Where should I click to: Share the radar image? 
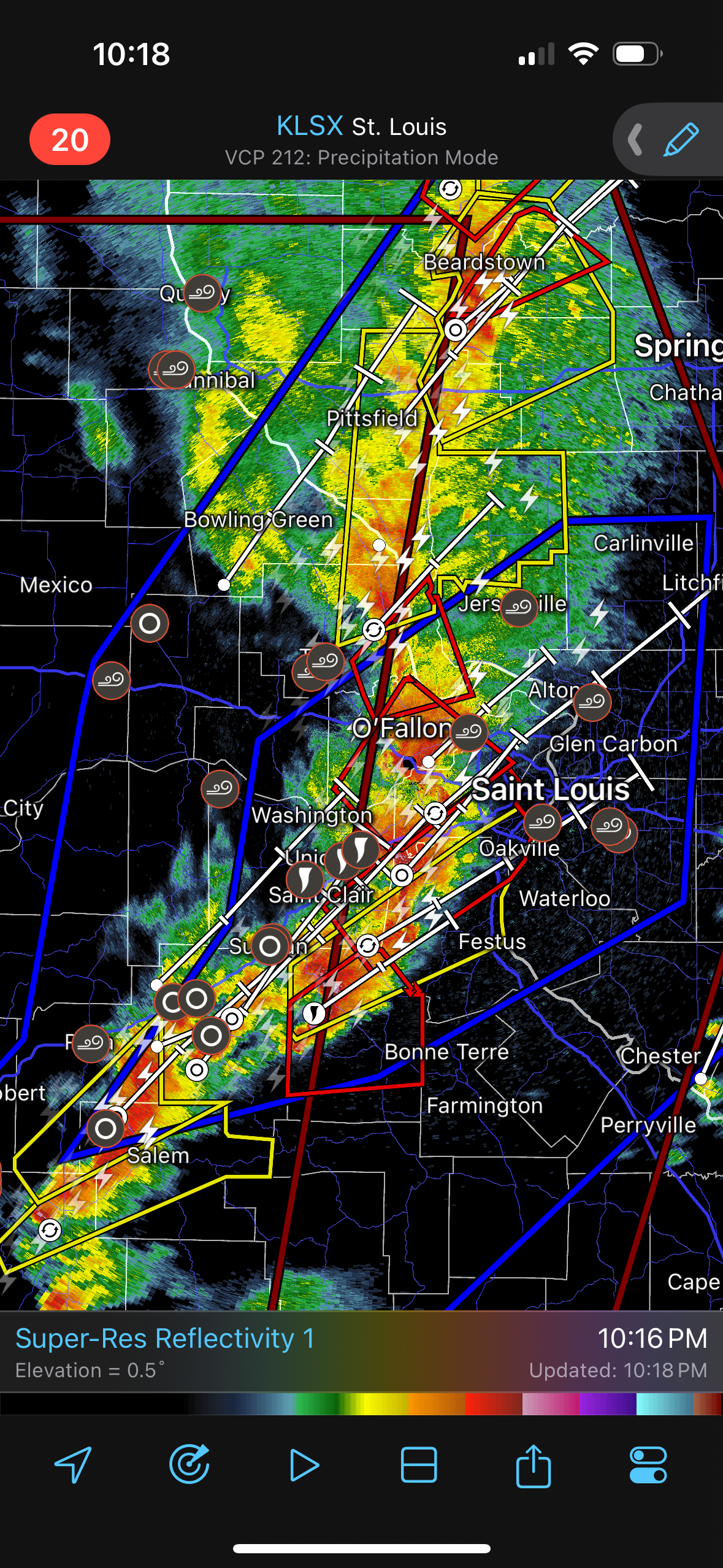click(533, 1465)
